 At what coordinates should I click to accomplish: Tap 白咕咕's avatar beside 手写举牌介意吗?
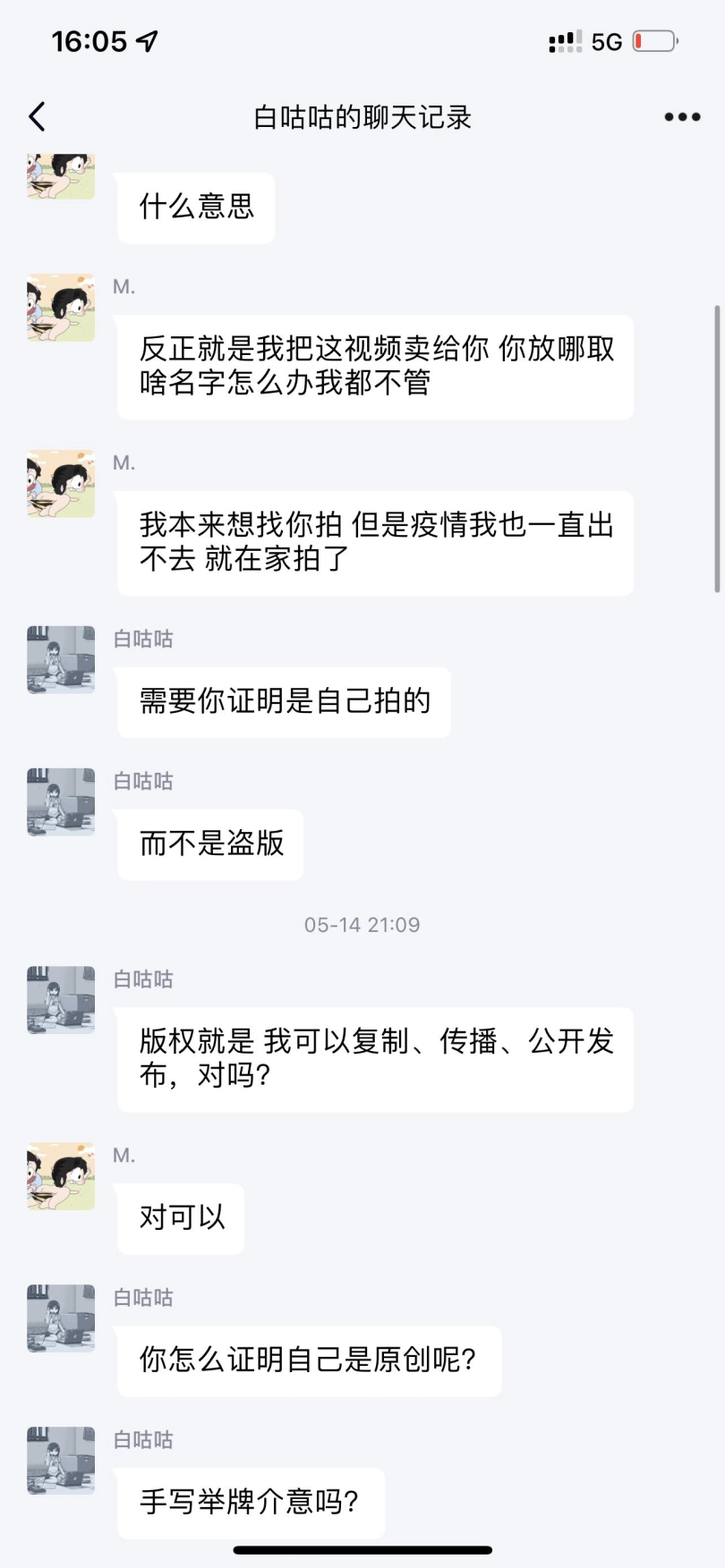61,1461
